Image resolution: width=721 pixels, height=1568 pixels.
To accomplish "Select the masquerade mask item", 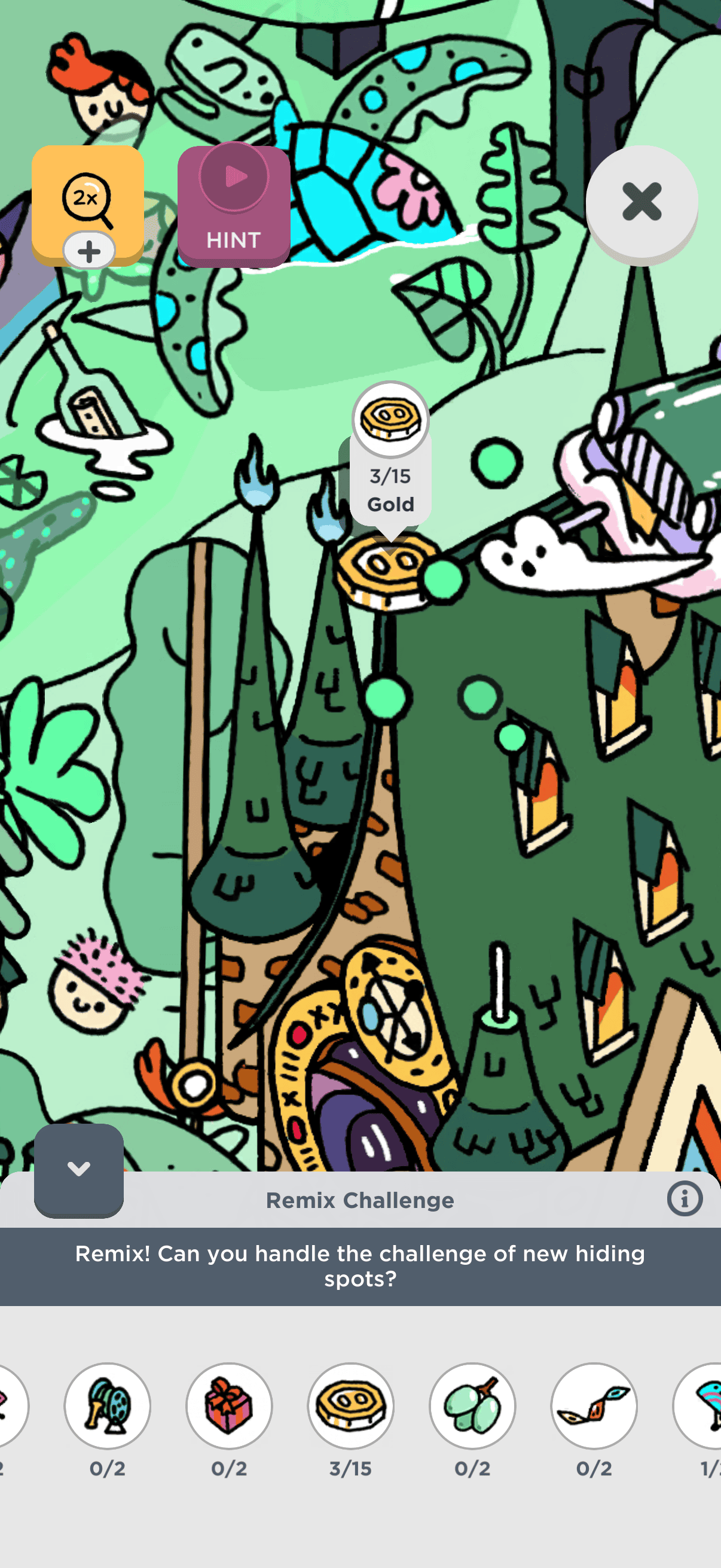I will [594, 1405].
